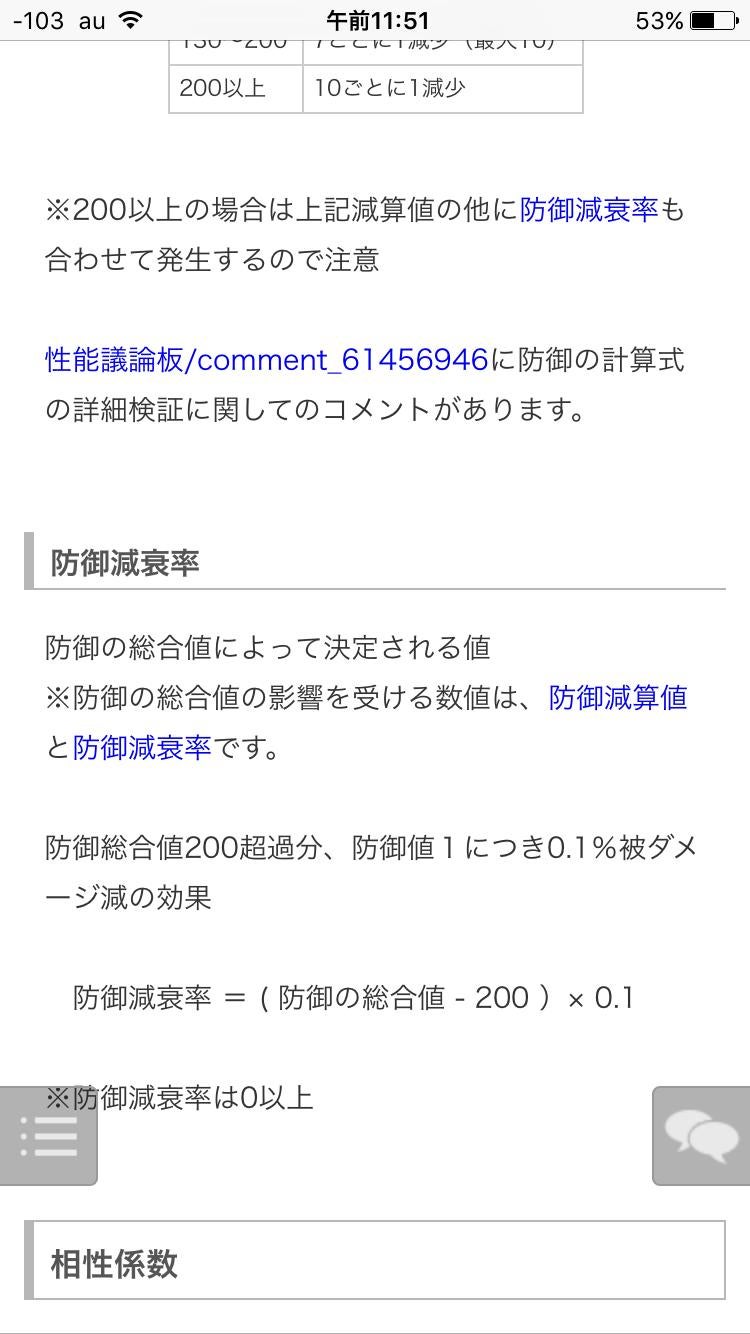Open the table of contents icon
The image size is (750, 1334).
[48, 1135]
